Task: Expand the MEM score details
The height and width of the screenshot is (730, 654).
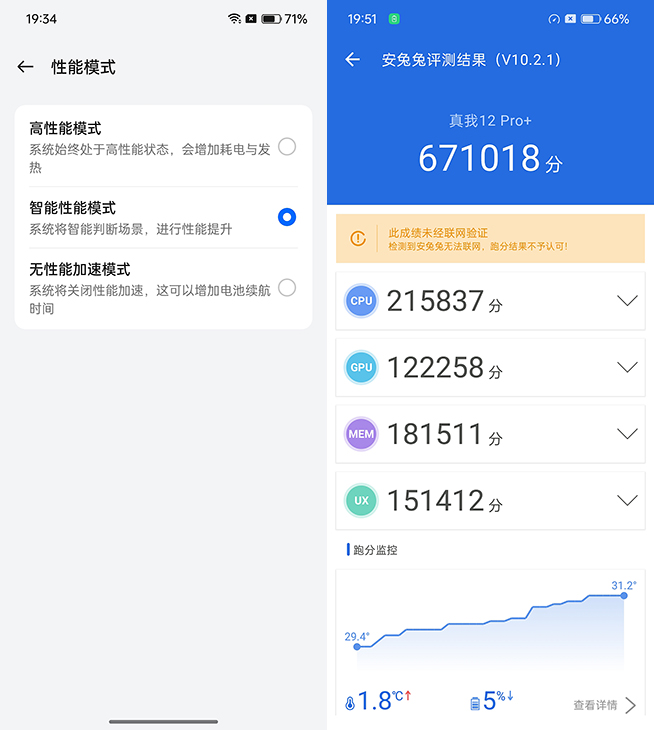Action: [627, 434]
